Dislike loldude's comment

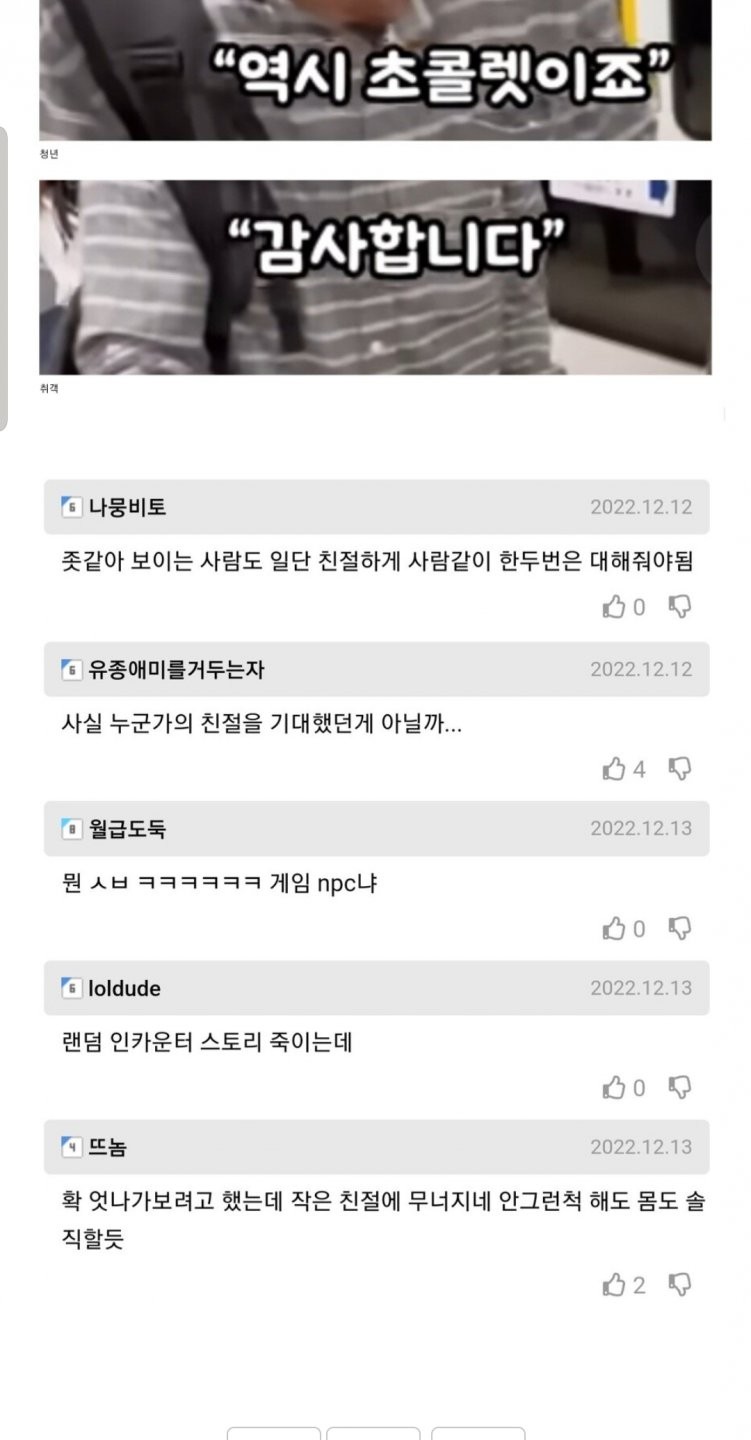coord(680,1088)
